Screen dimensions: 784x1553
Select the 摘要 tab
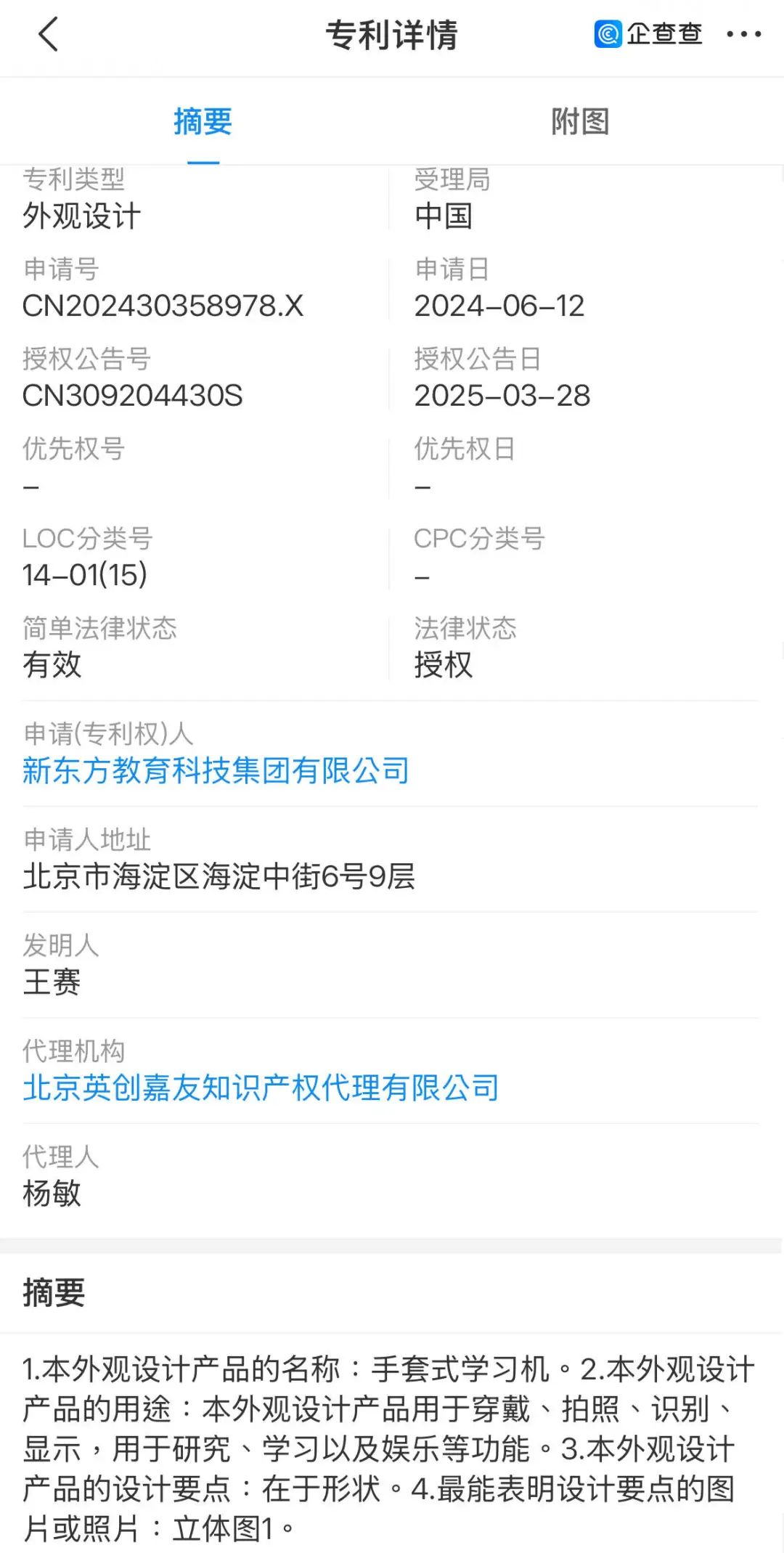tap(203, 121)
